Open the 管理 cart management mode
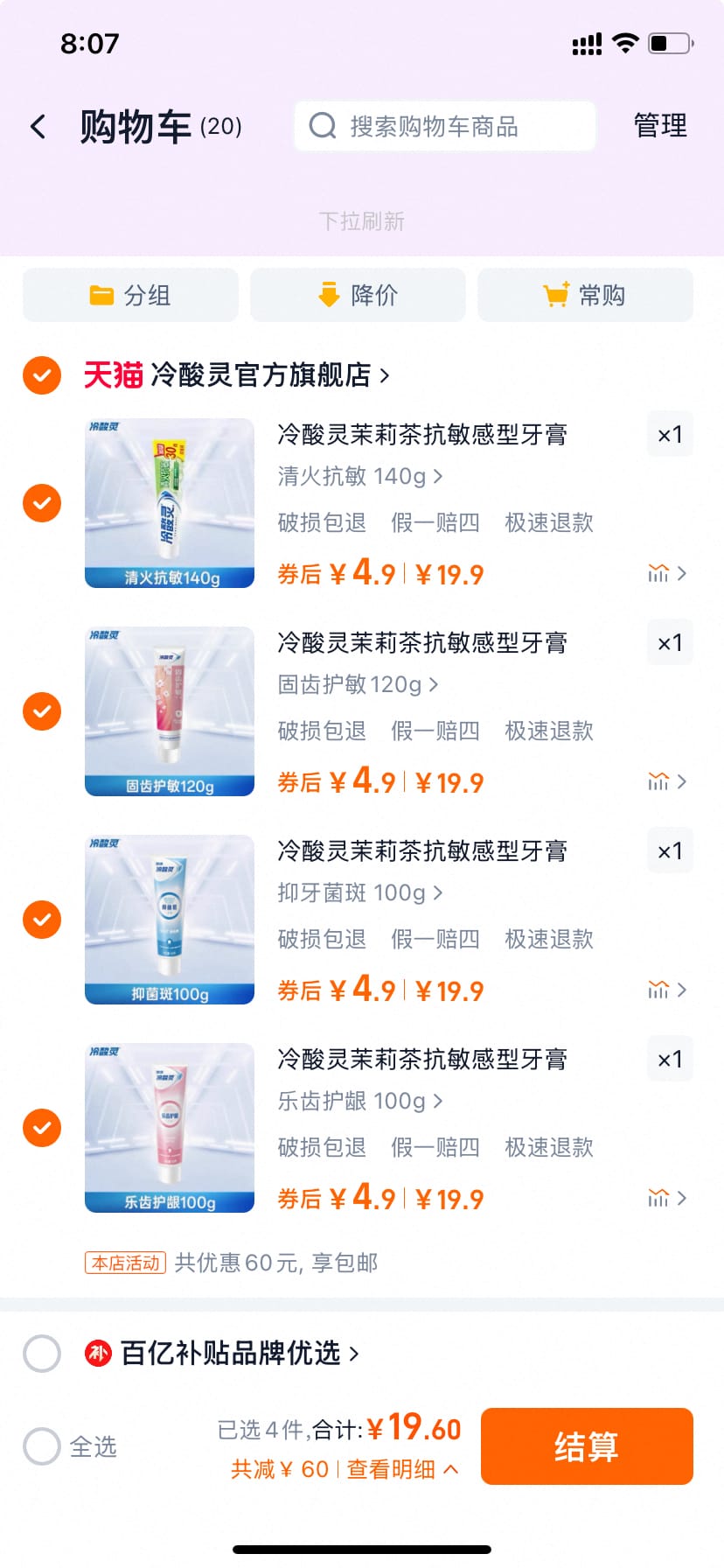This screenshot has height=1568, width=724. [659, 126]
